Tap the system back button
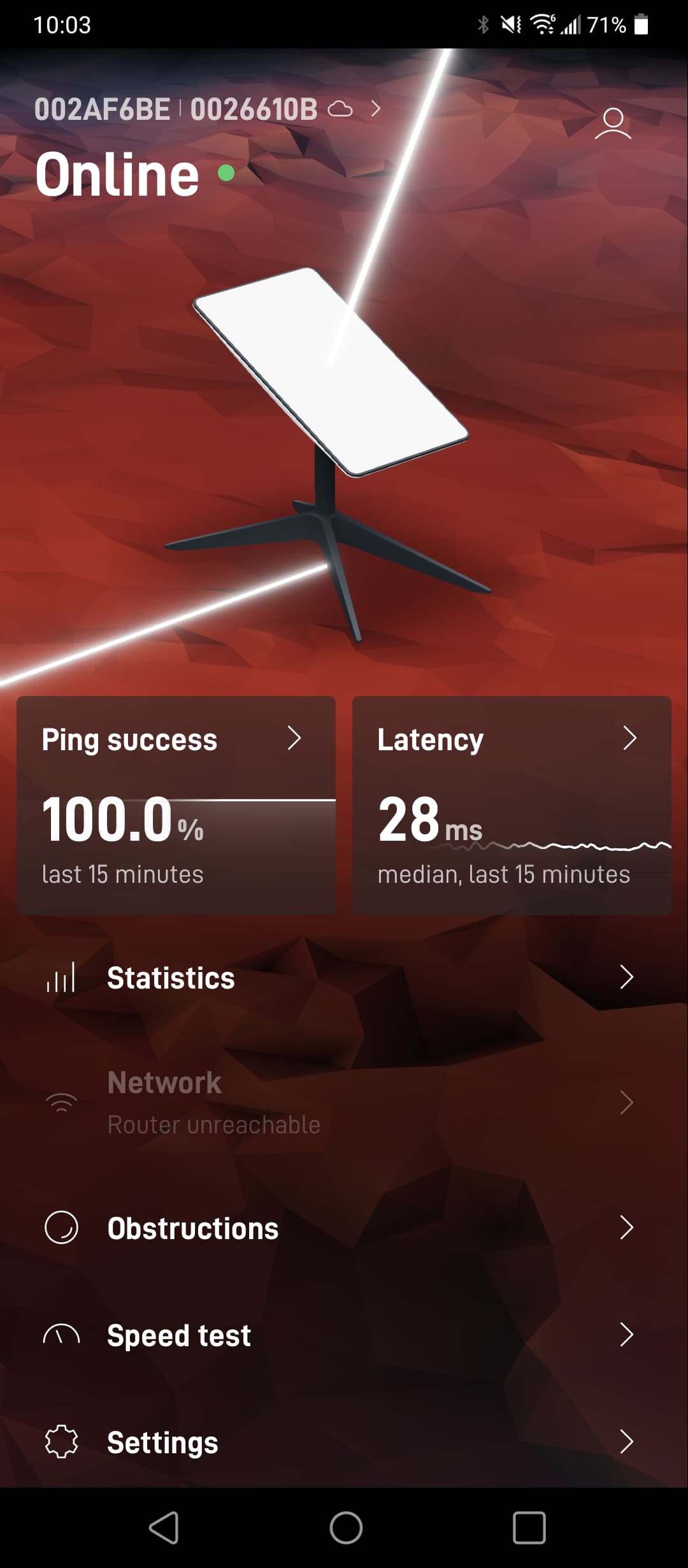Screen dimensions: 688x1568 [164, 1527]
